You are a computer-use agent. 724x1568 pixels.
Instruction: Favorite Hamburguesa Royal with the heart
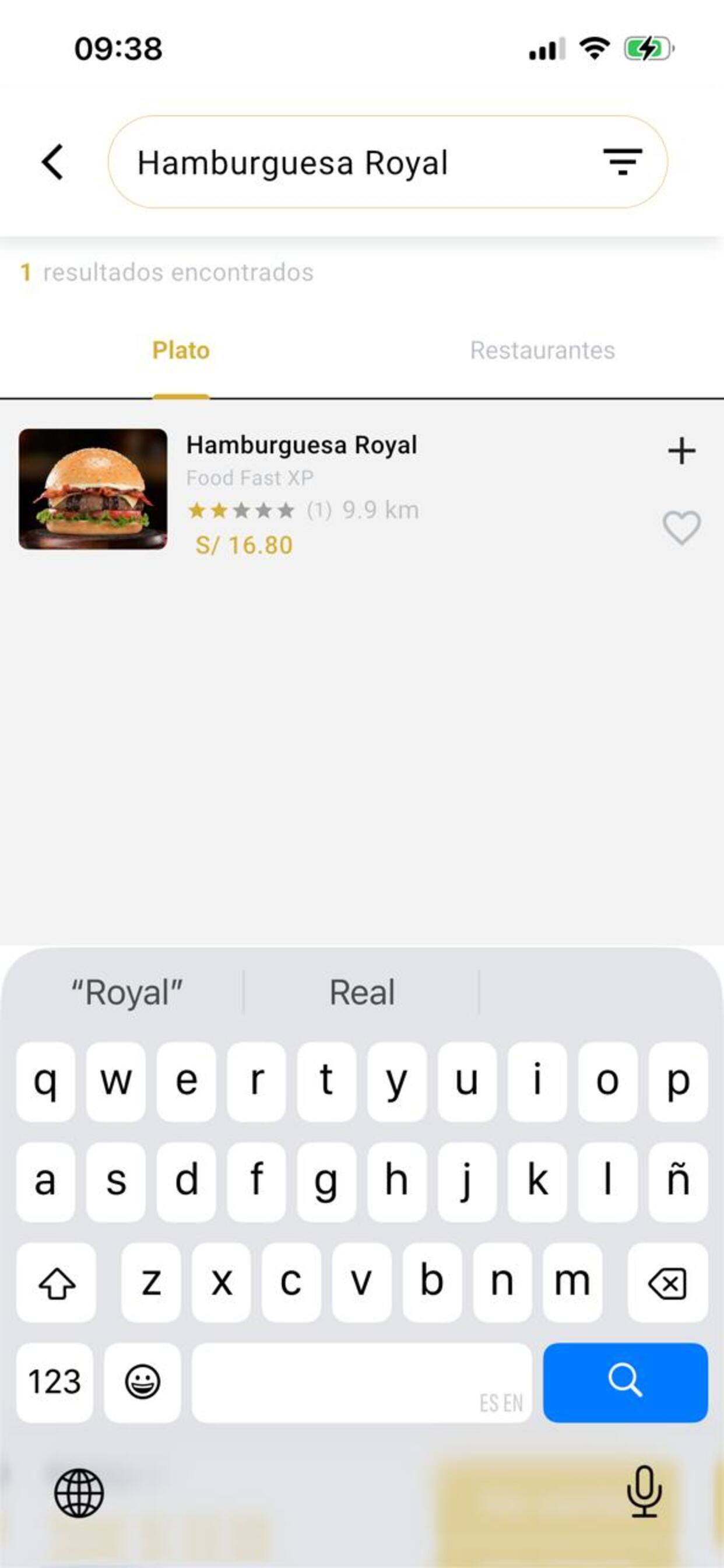(681, 527)
